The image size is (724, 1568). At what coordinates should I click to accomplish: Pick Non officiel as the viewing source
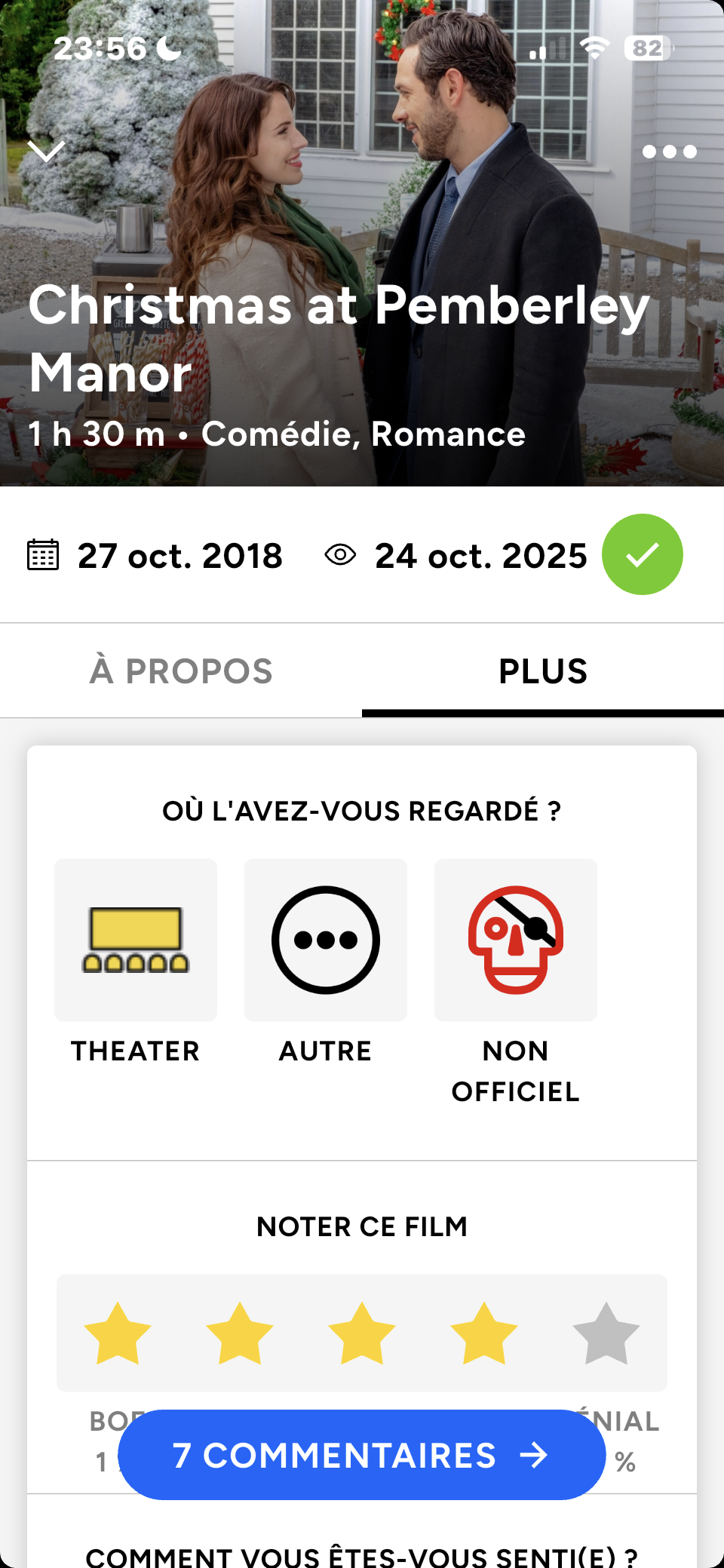[516, 940]
